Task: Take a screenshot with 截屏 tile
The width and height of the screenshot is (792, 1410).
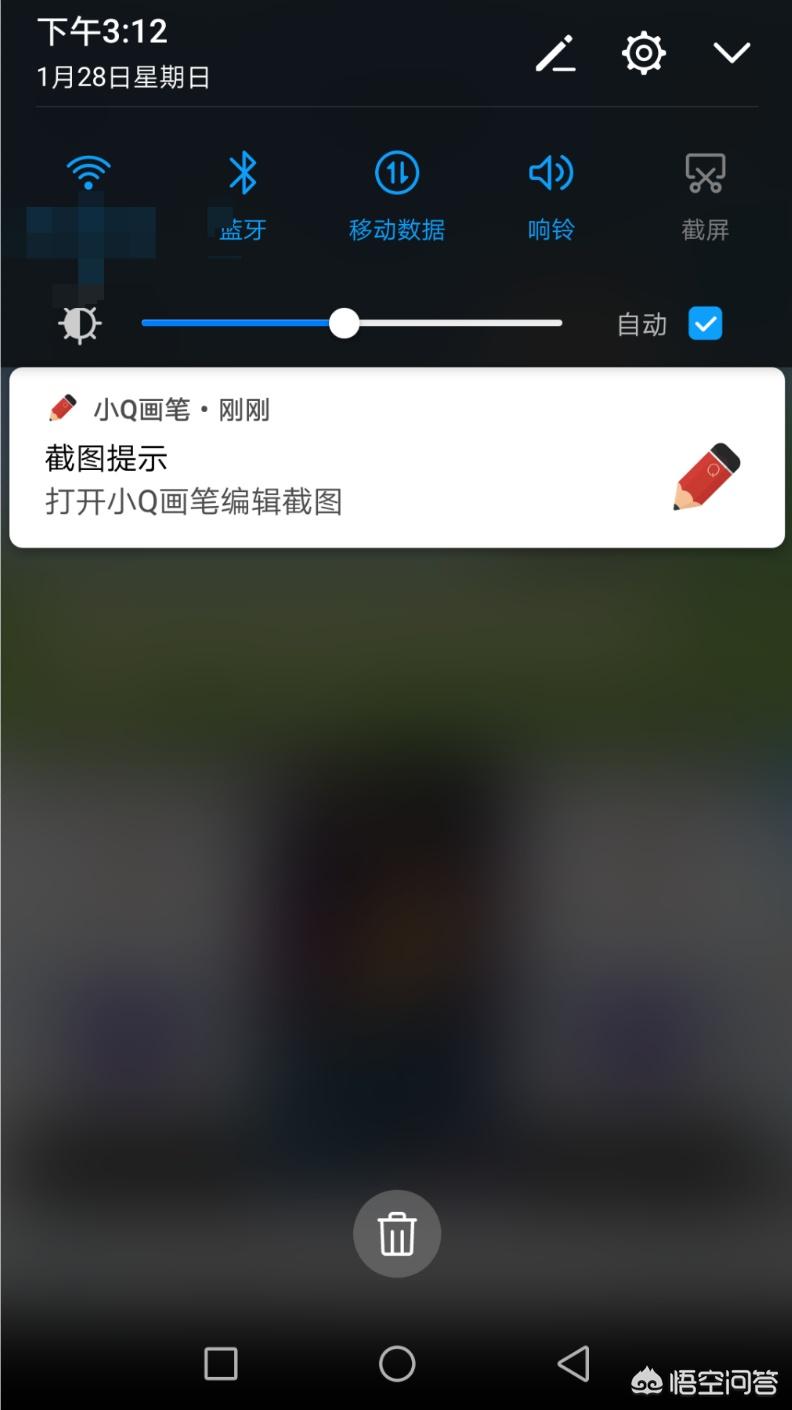Action: 705,197
